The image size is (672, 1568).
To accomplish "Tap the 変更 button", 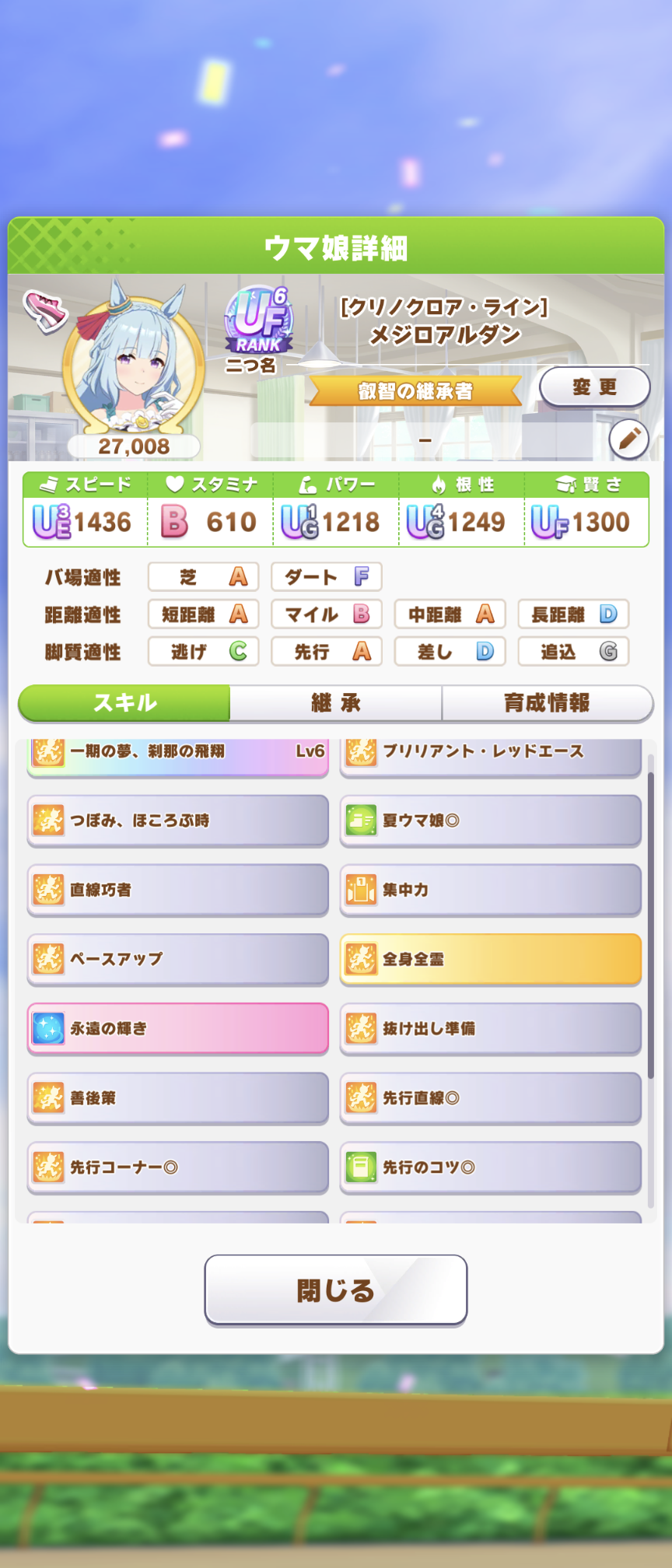I will coord(594,387).
